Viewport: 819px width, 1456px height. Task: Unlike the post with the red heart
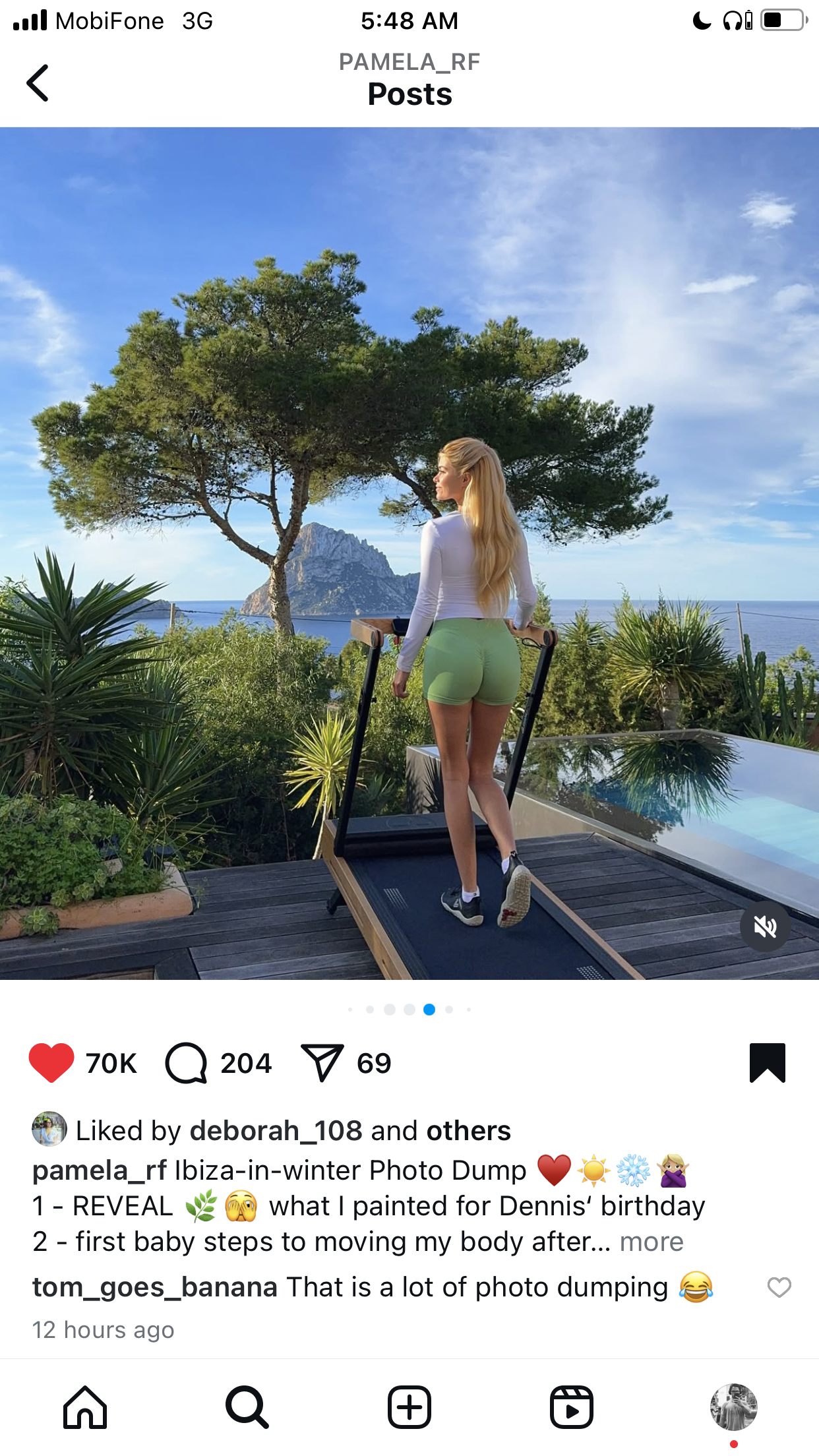pos(51,1062)
